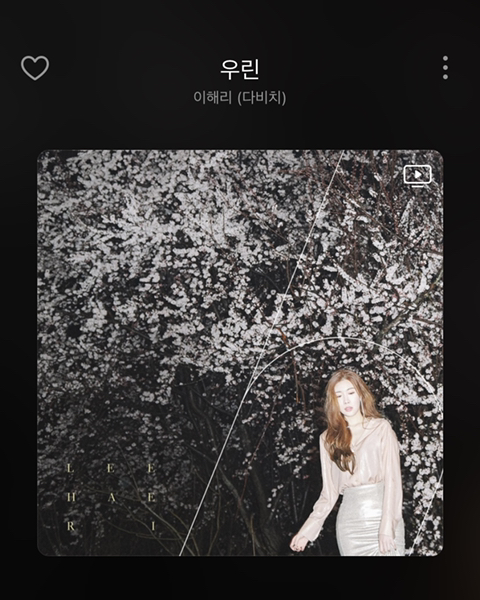Open the music video icon on album art

pyautogui.click(x=418, y=176)
